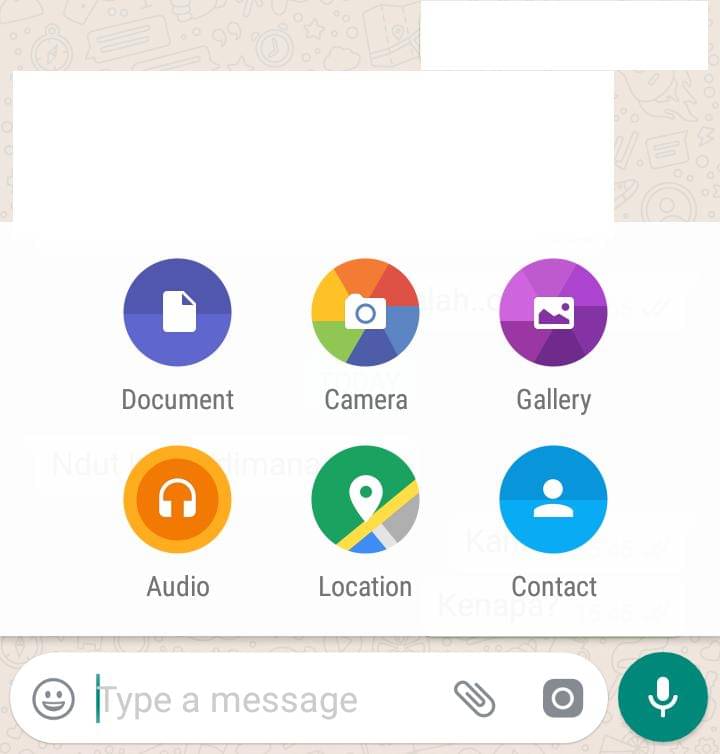
Task: Focus the Type a message field
Action: click(x=260, y=700)
